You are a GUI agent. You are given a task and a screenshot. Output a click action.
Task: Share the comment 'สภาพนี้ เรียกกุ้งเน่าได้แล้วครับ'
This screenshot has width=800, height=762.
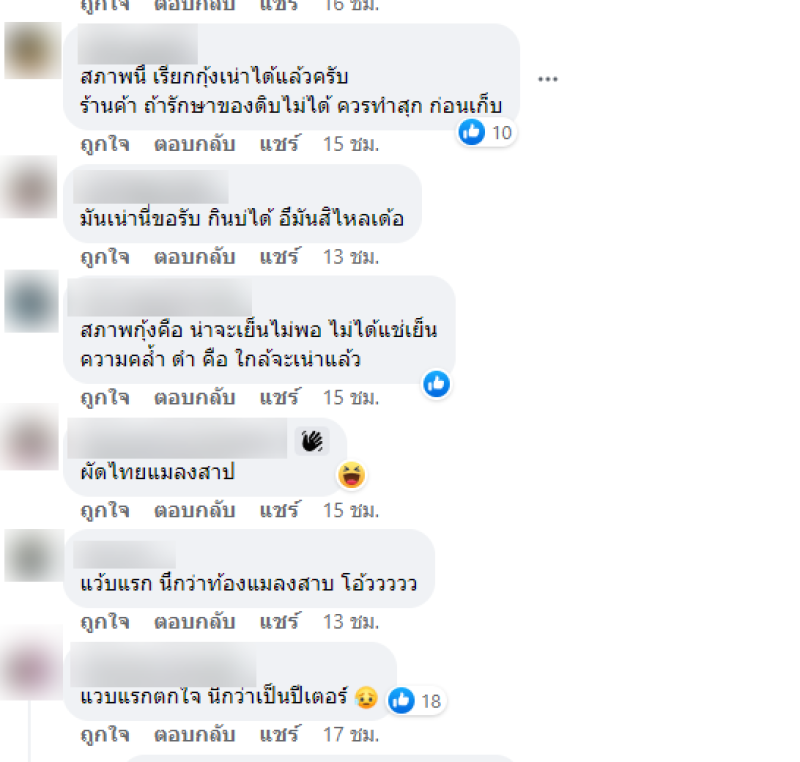[x=279, y=144]
